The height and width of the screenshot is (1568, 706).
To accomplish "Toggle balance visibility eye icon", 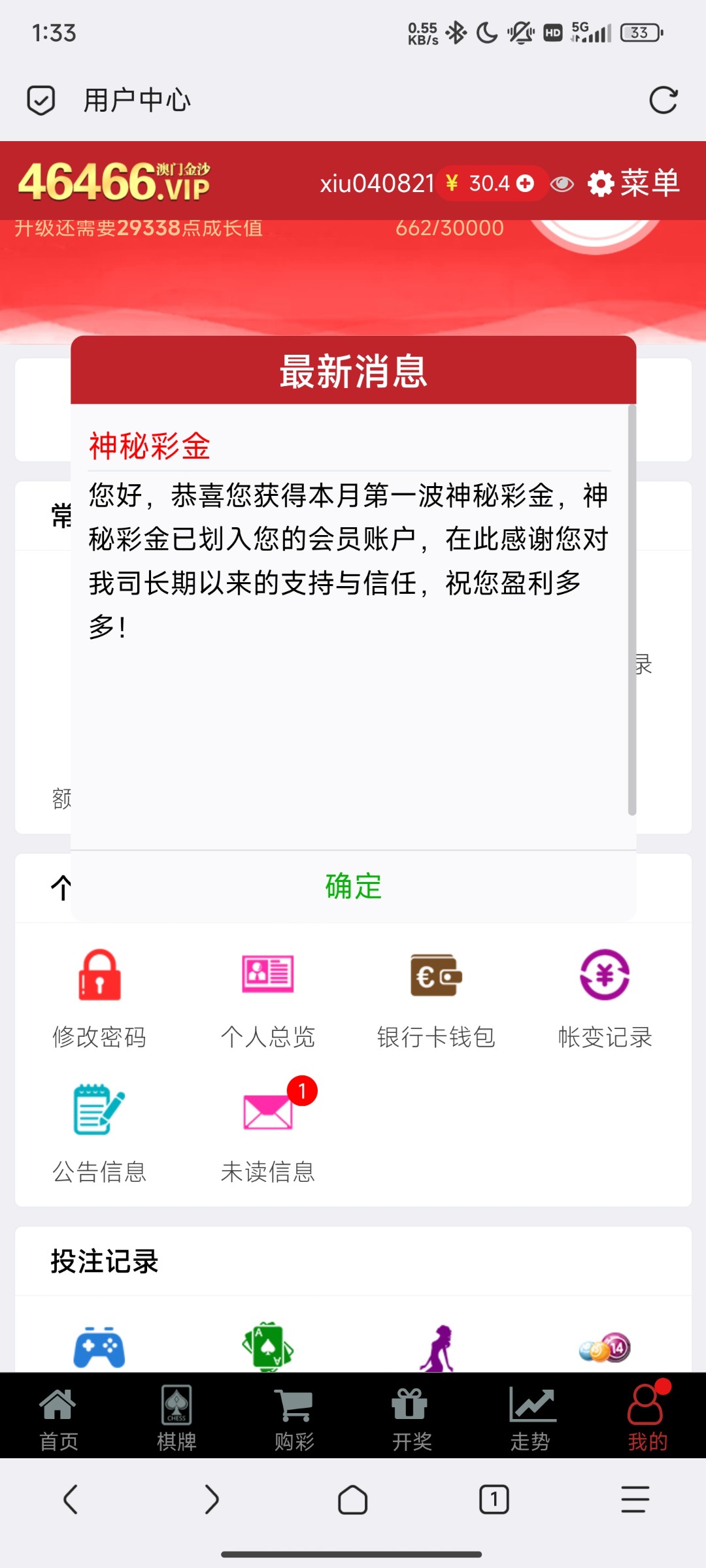I will [562, 184].
